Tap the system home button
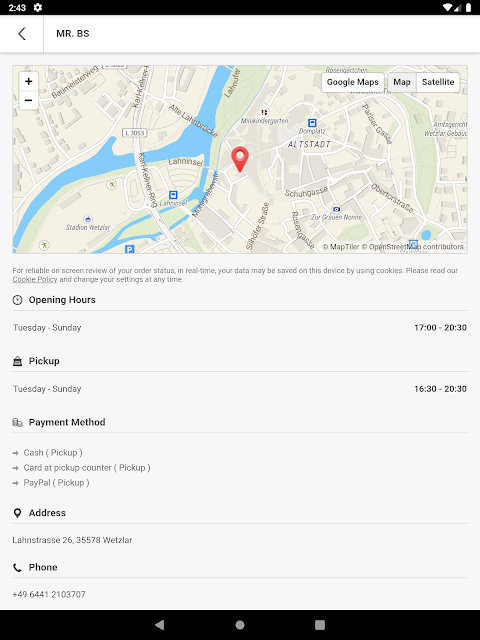The width and height of the screenshot is (480, 640). [x=240, y=625]
